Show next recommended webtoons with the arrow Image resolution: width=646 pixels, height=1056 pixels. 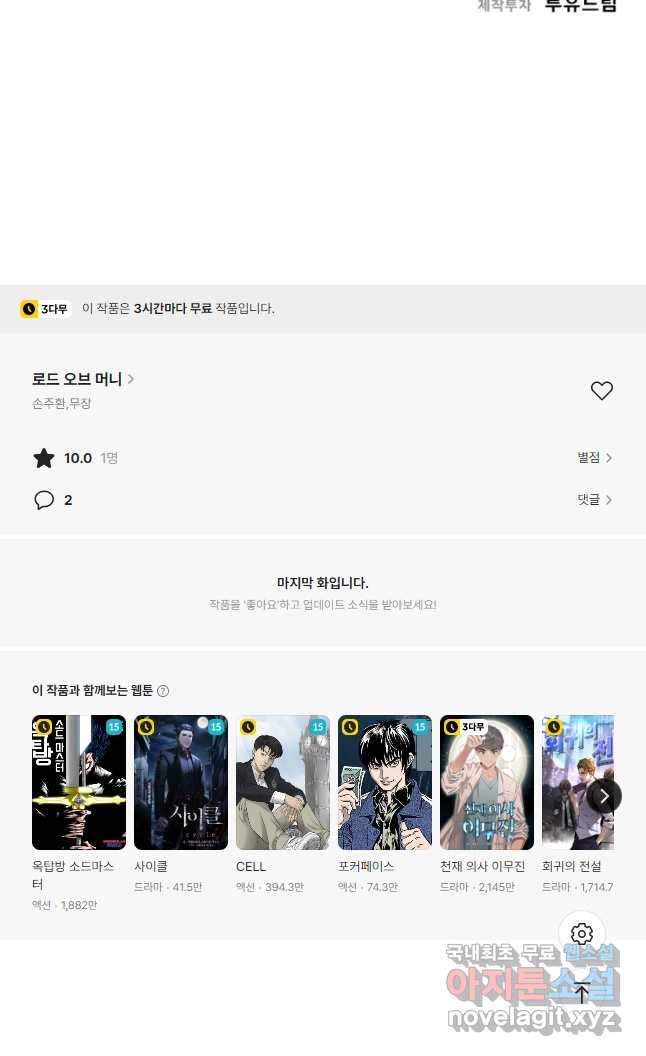pos(604,797)
